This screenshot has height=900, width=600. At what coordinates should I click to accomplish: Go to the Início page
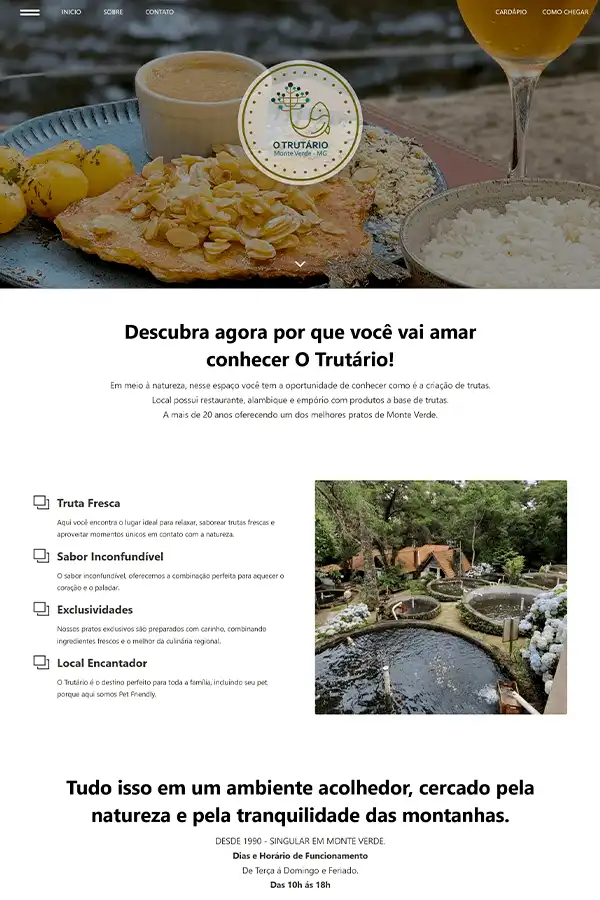[71, 12]
